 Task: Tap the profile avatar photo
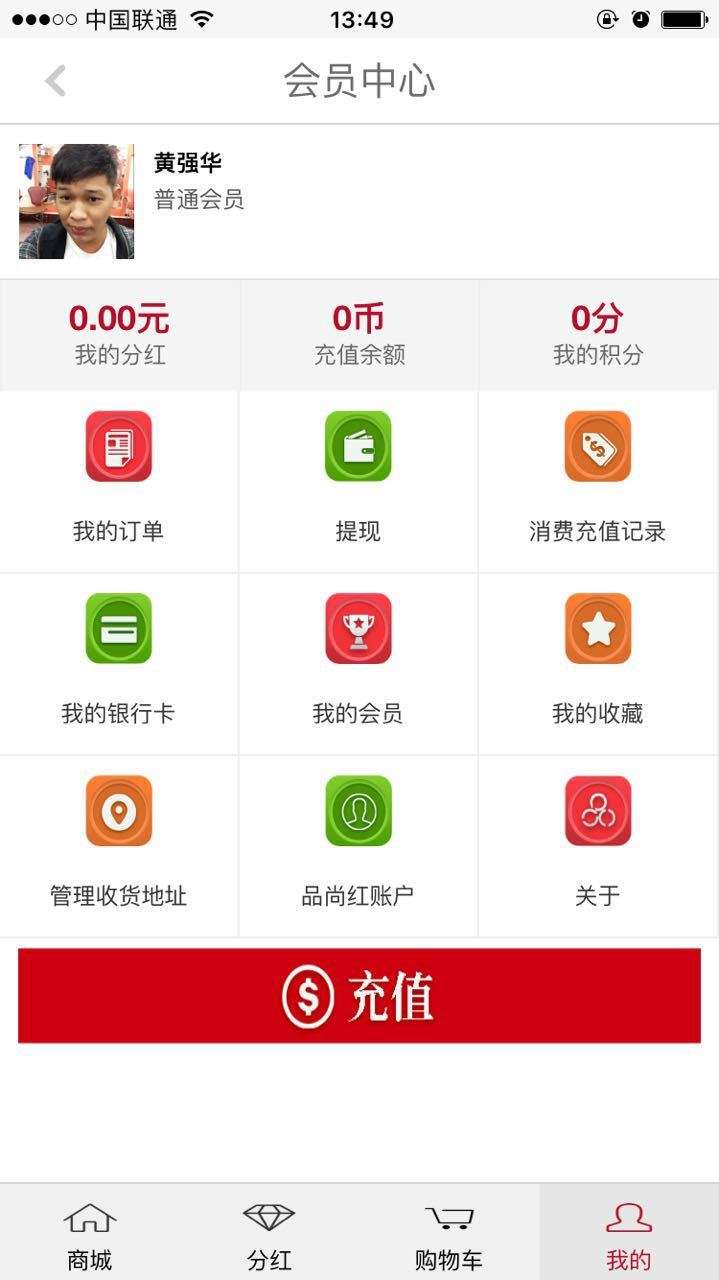pos(76,201)
